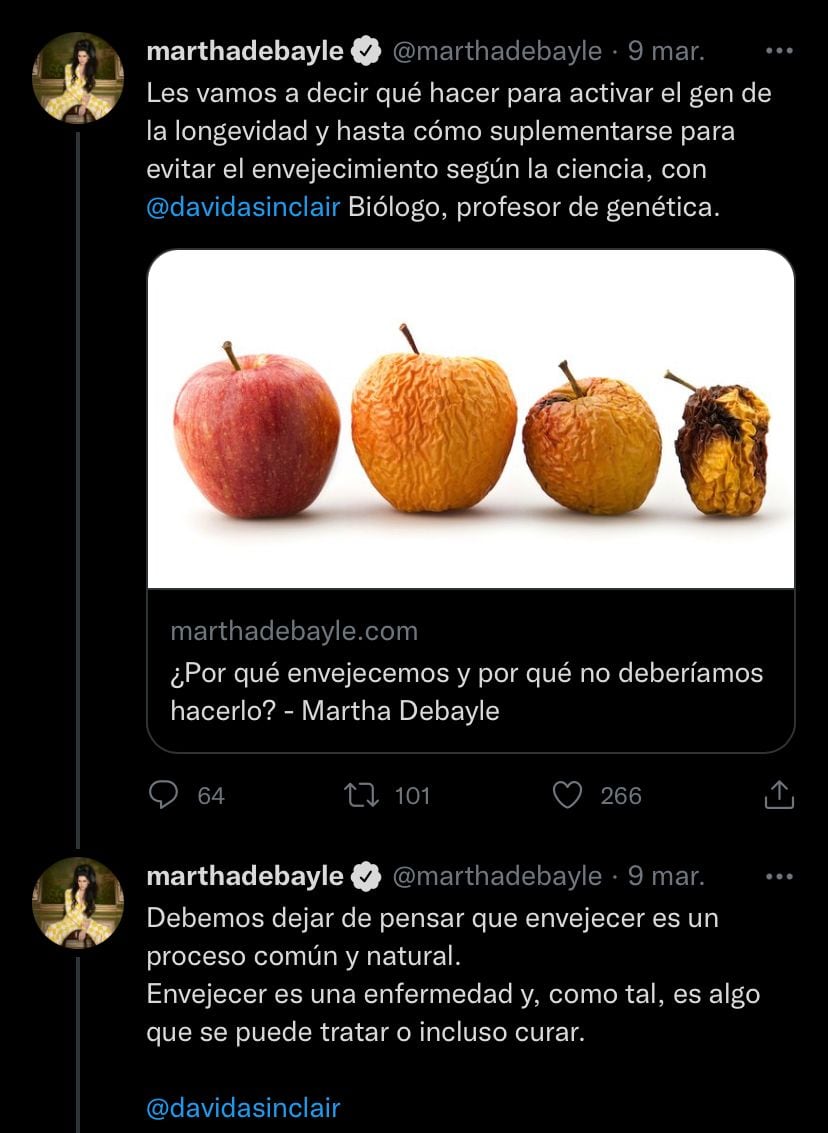Viewport: 828px width, 1133px height.
Task: Tap @davidasinclair mention in the second tweet
Action: (x=243, y=1108)
